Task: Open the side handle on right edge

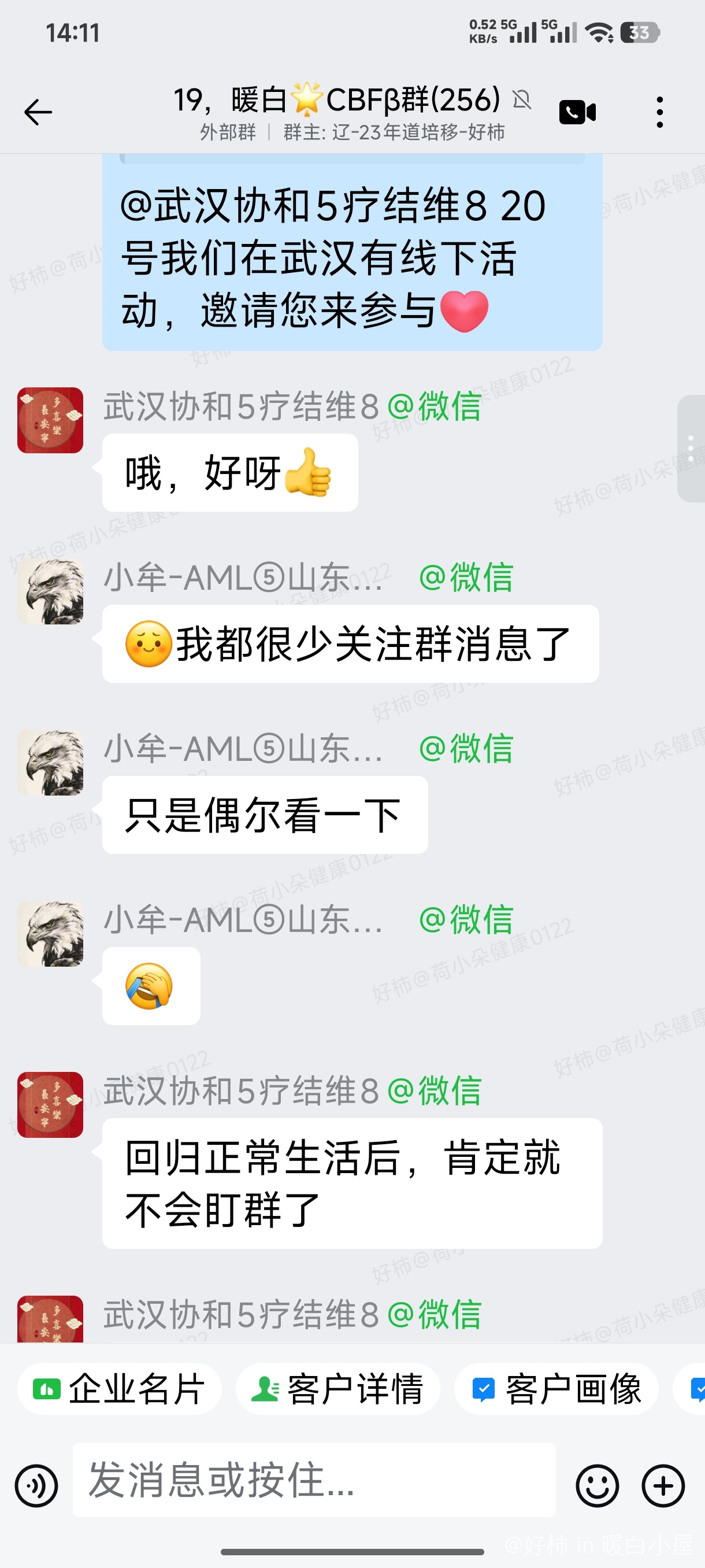Action: 691,448
